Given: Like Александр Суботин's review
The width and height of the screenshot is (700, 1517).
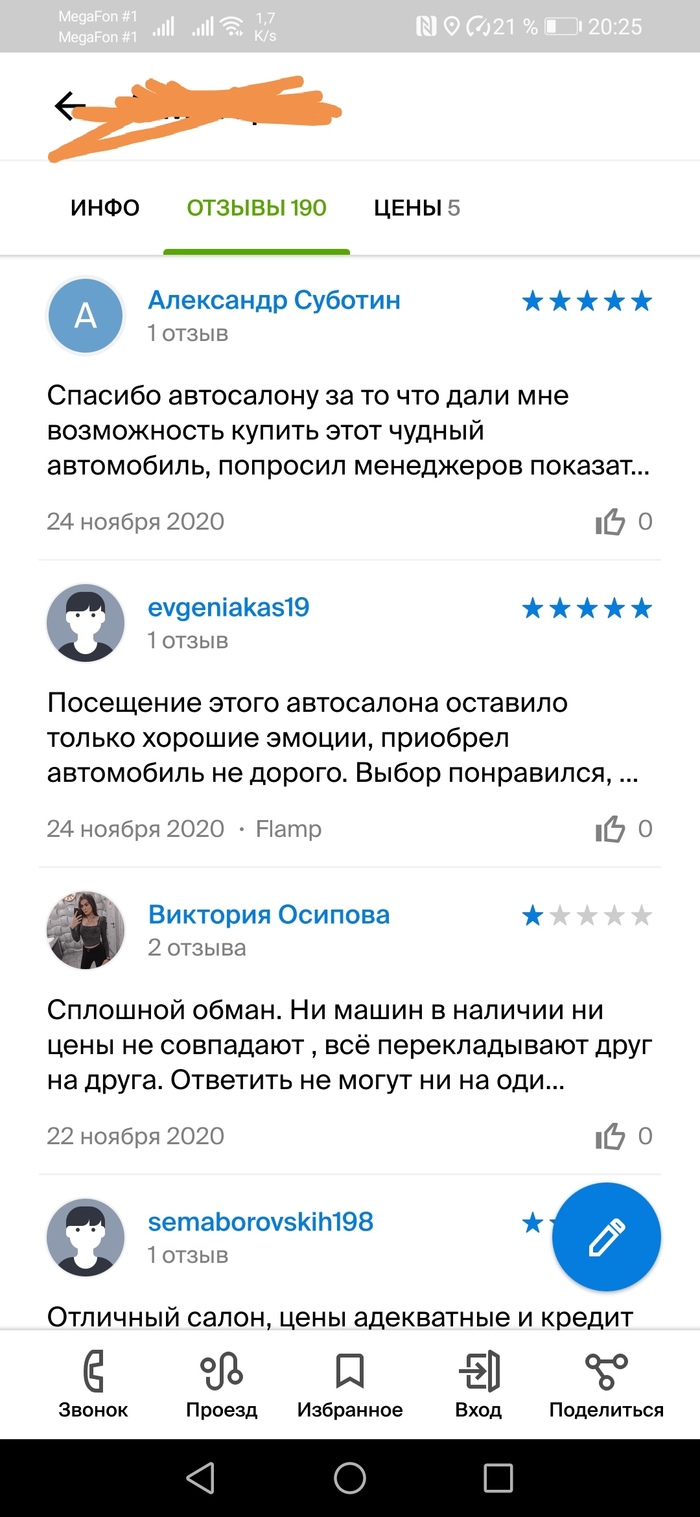Looking at the screenshot, I should [x=611, y=521].
